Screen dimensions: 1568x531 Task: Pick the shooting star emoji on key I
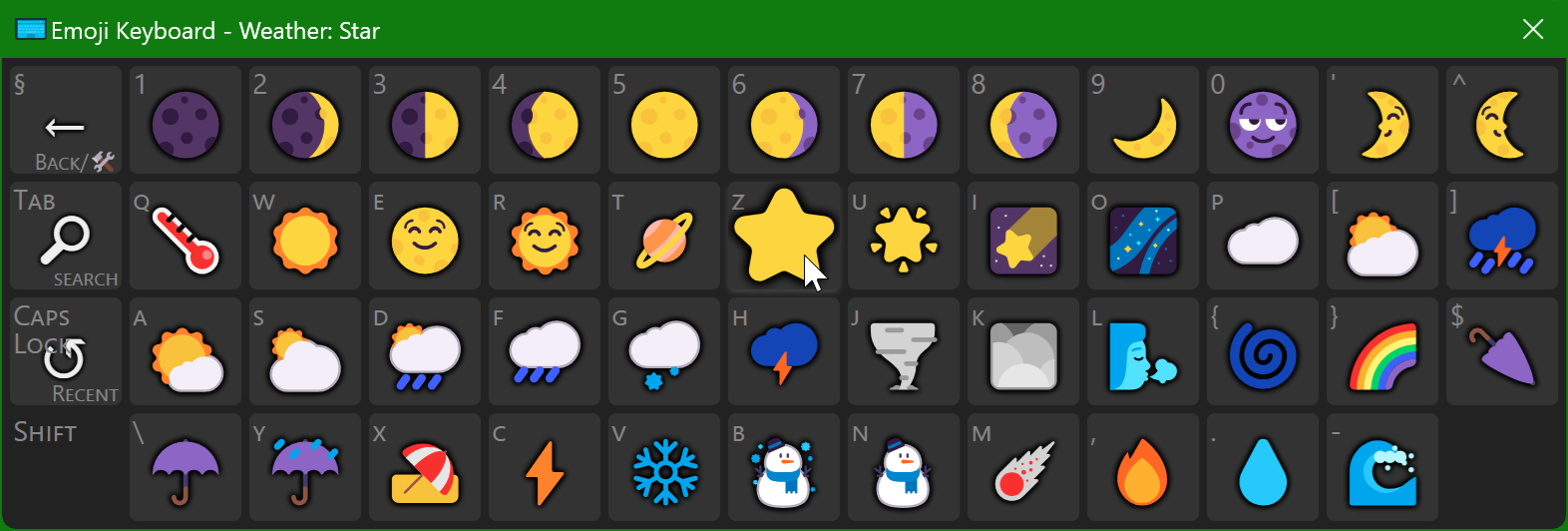tap(1023, 240)
